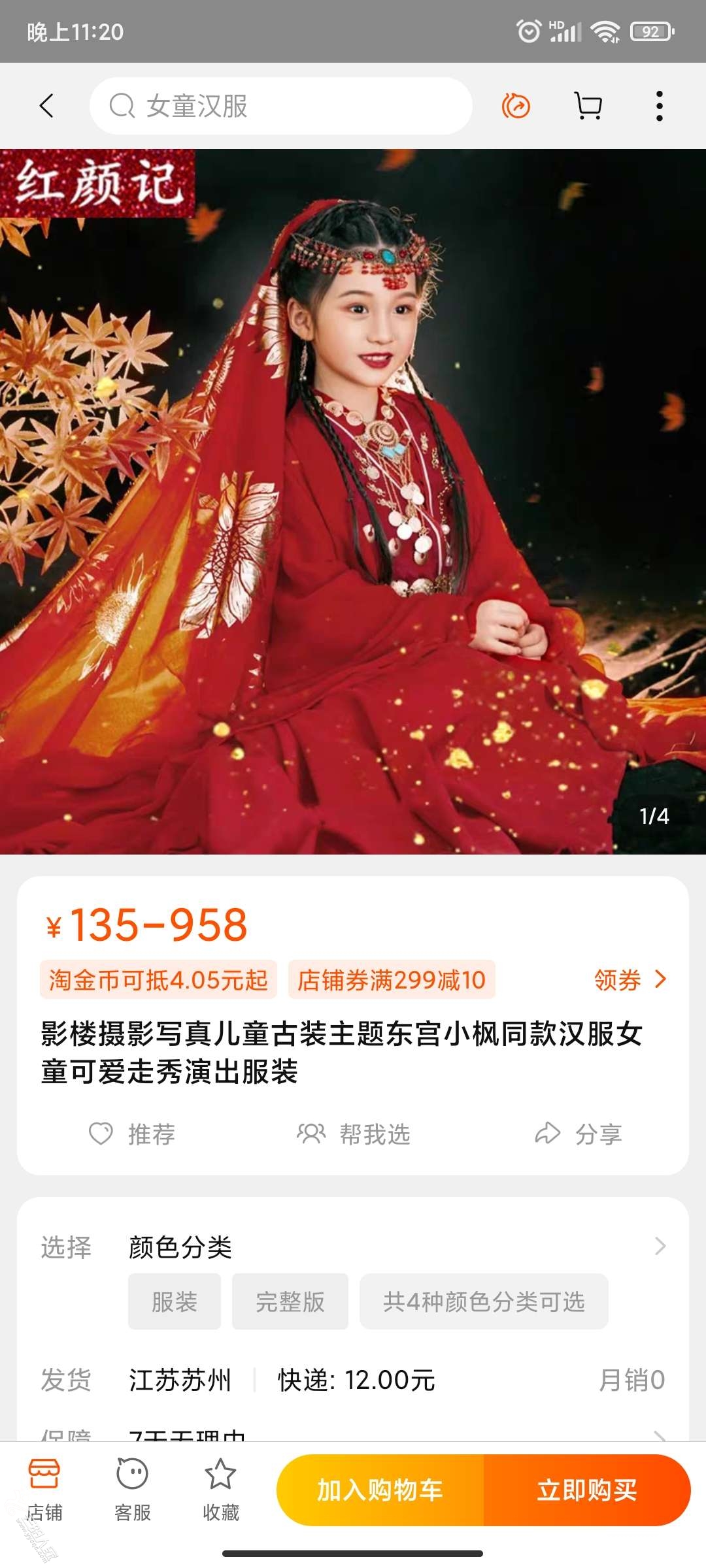Image resolution: width=706 pixels, height=1568 pixels.
Task: Select the 服装 option chip
Action: 174,1302
